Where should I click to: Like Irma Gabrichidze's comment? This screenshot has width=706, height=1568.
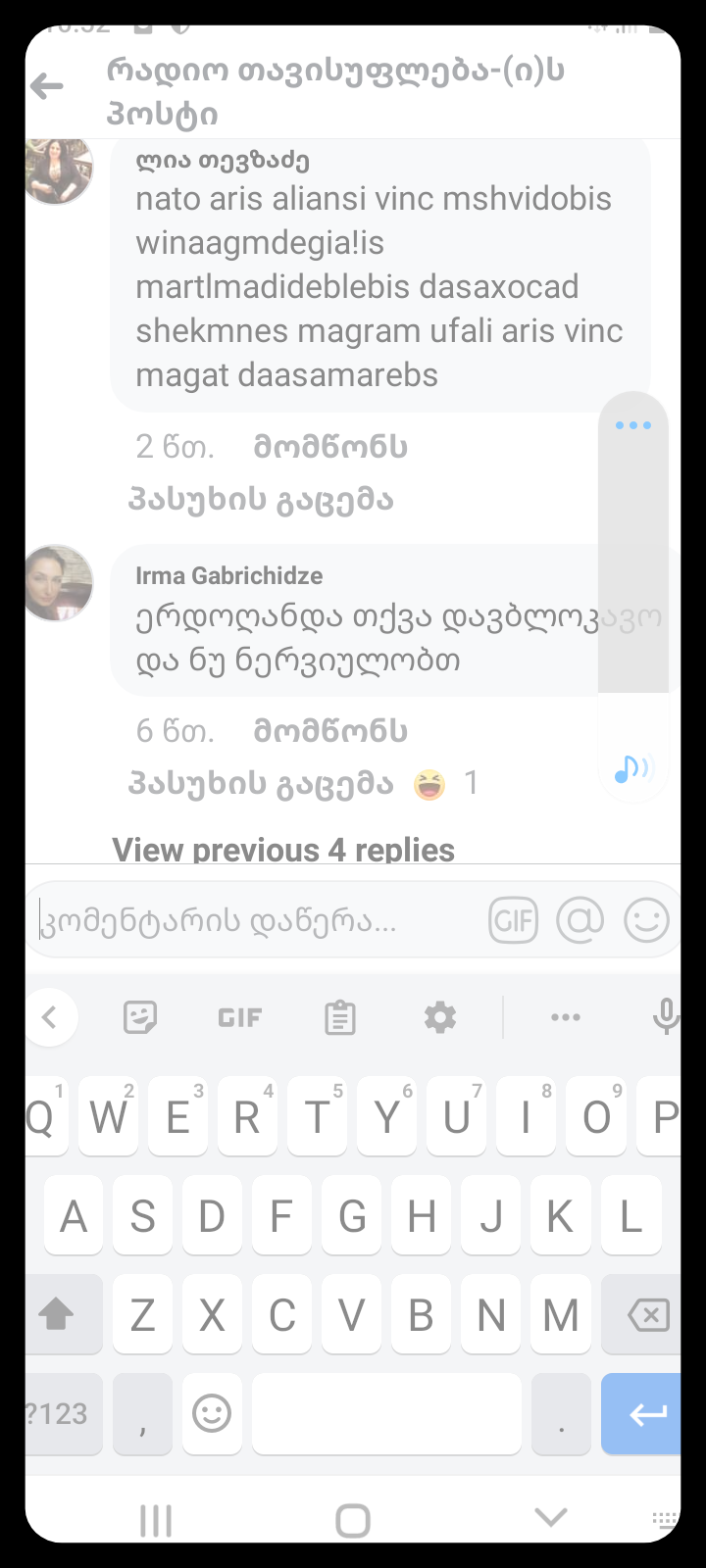329,731
